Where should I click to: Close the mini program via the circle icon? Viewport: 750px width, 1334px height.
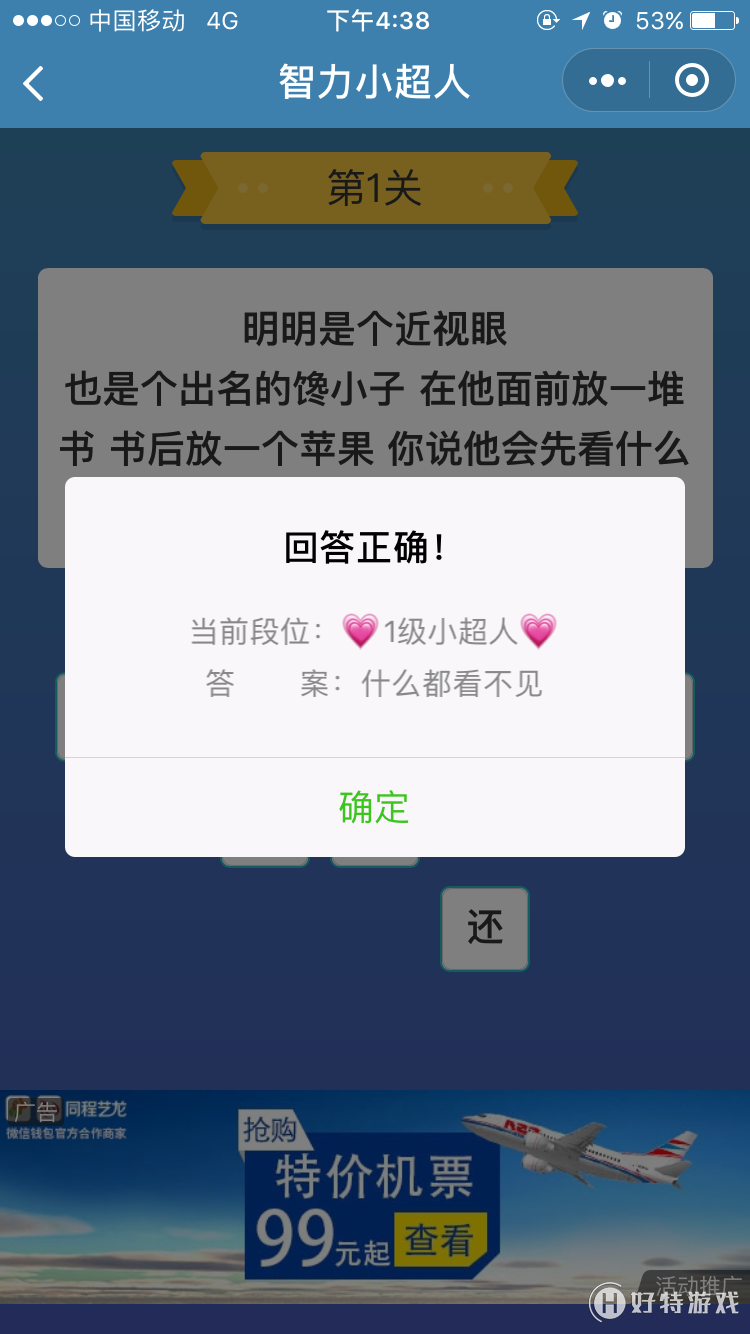(x=692, y=81)
